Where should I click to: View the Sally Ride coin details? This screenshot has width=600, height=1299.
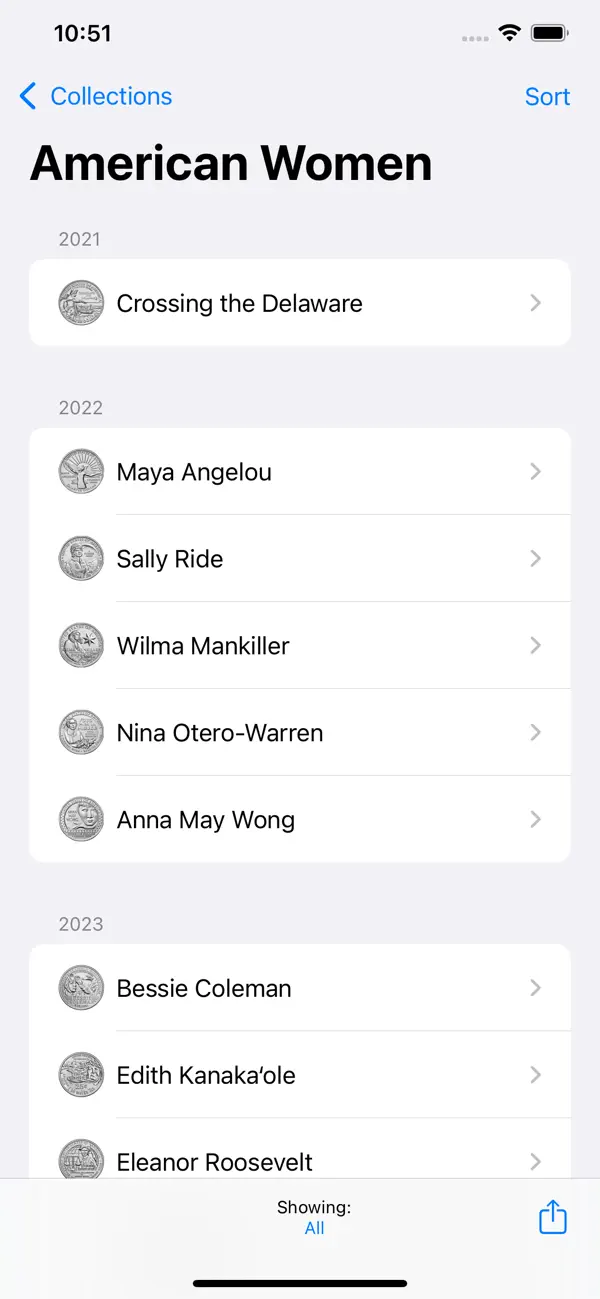[x=300, y=559]
